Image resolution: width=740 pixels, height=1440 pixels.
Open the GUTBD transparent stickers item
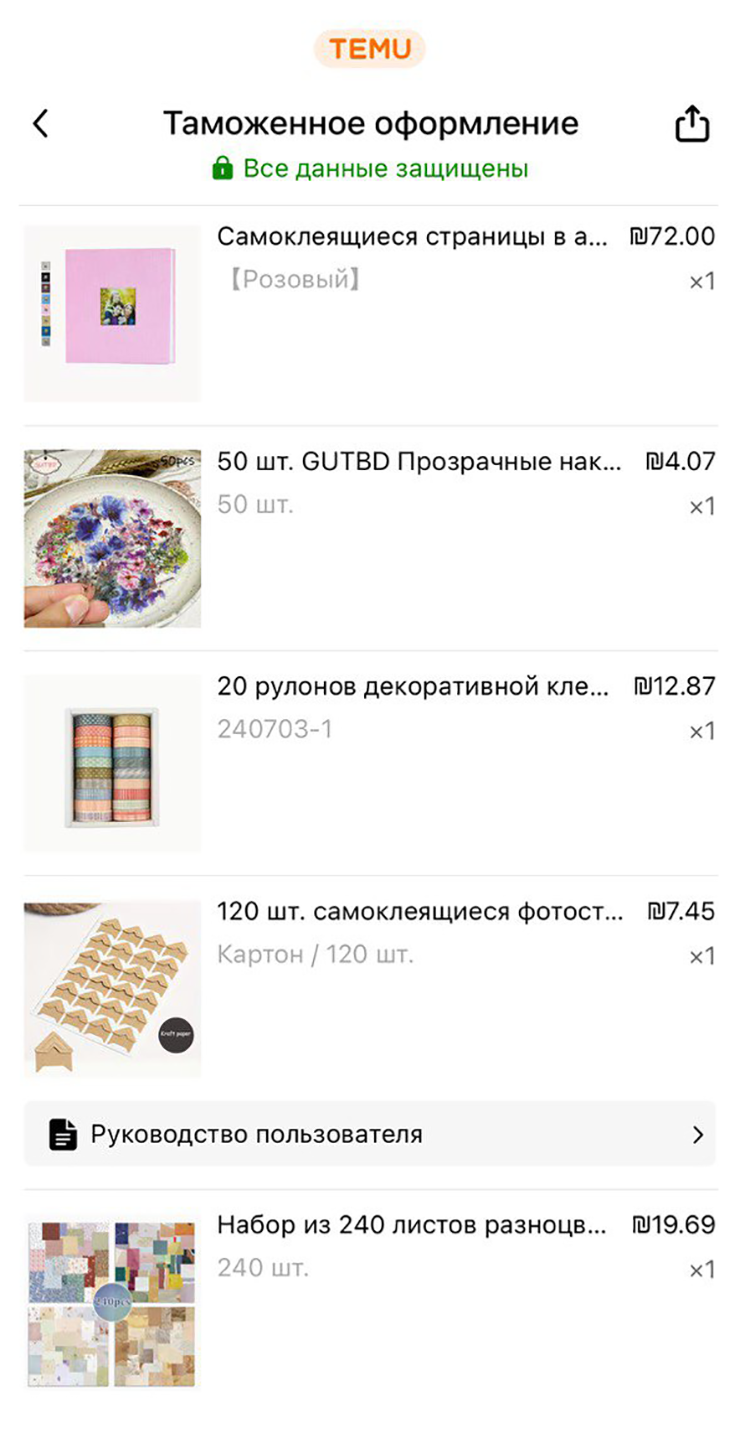[418, 463]
